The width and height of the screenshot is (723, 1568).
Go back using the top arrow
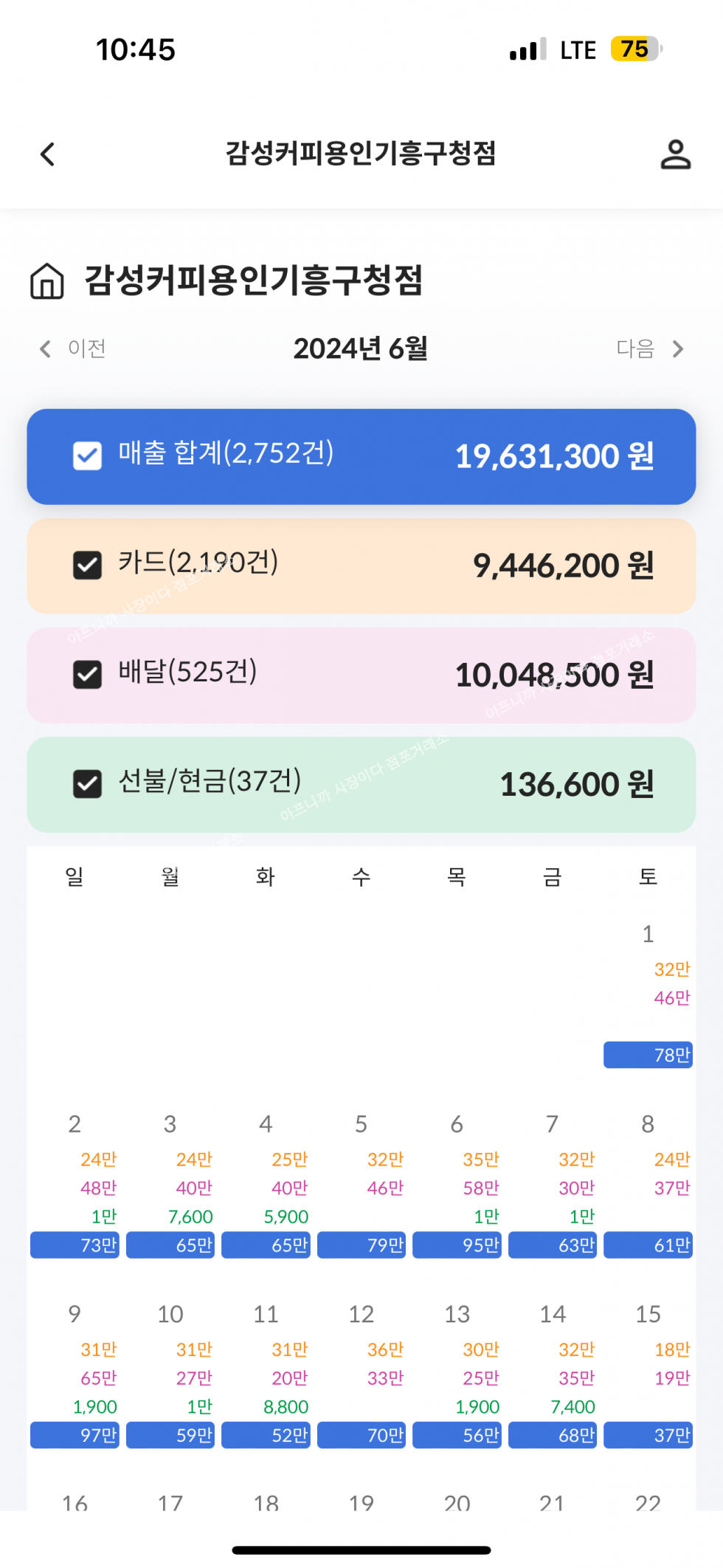coord(48,154)
